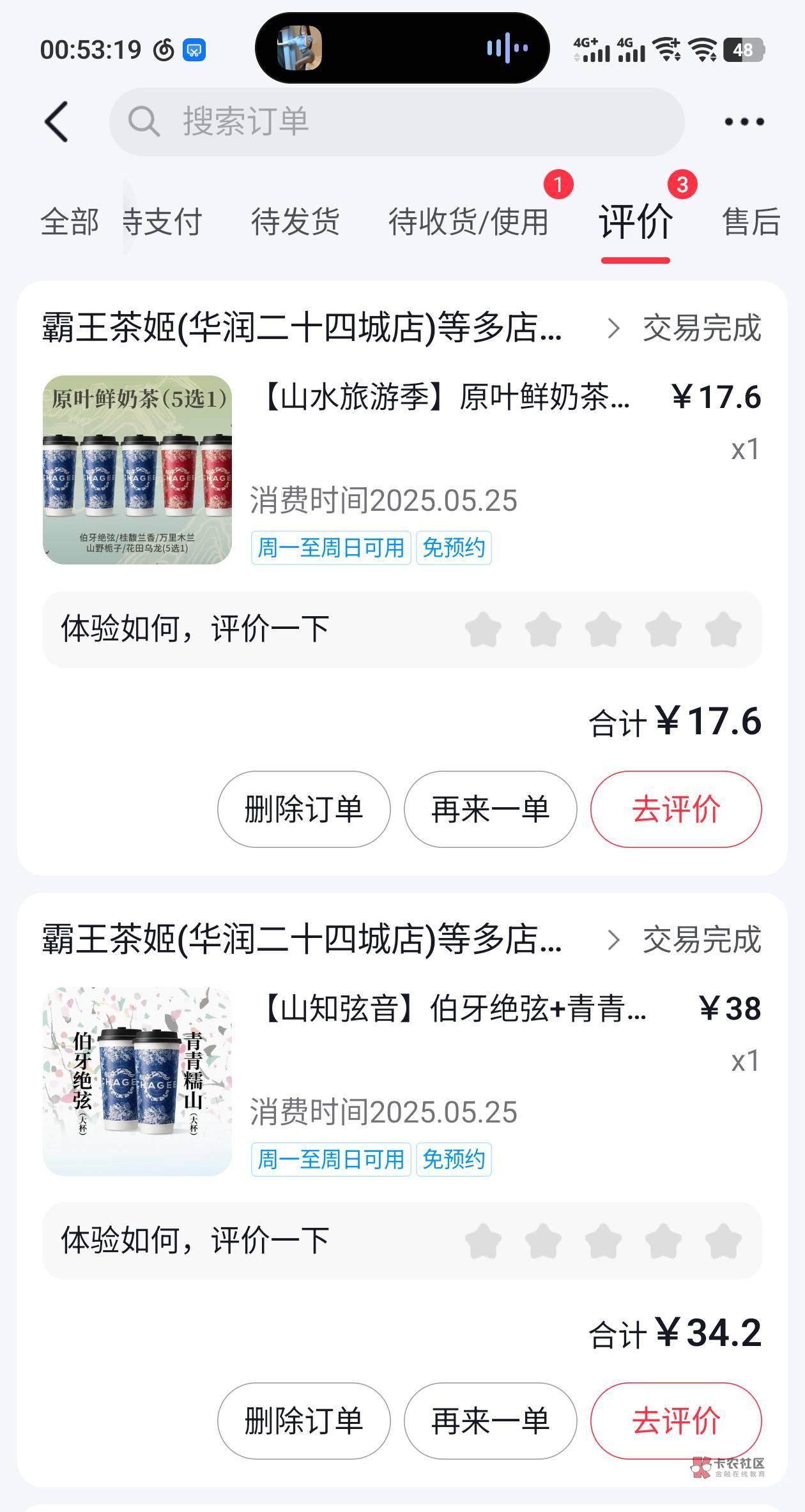The image size is (805, 1512).
Task: Tap 去评价 for the 原叶鲜奶茶 order
Action: (x=676, y=809)
